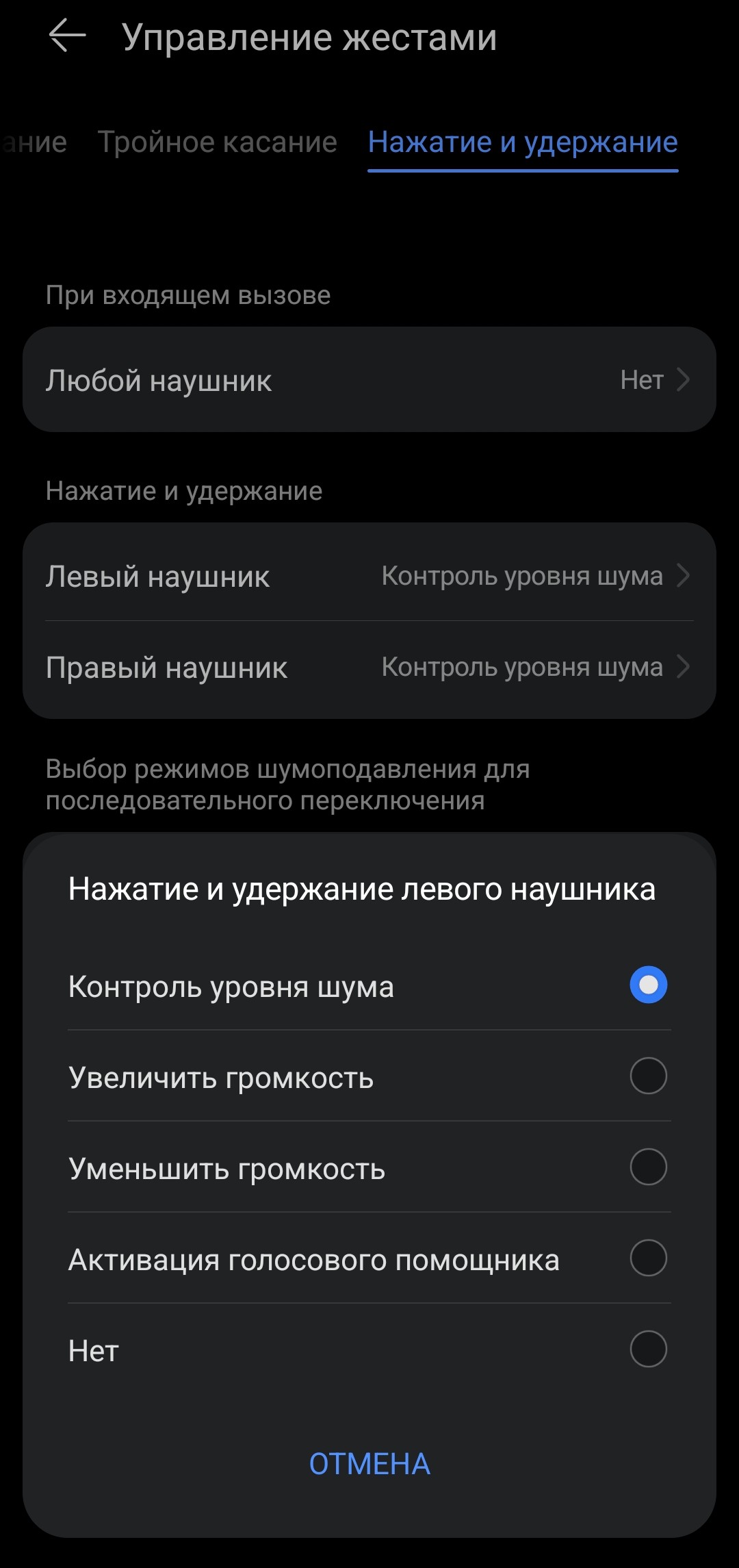
Task: Go back from Управление жестами
Action: pos(67,36)
